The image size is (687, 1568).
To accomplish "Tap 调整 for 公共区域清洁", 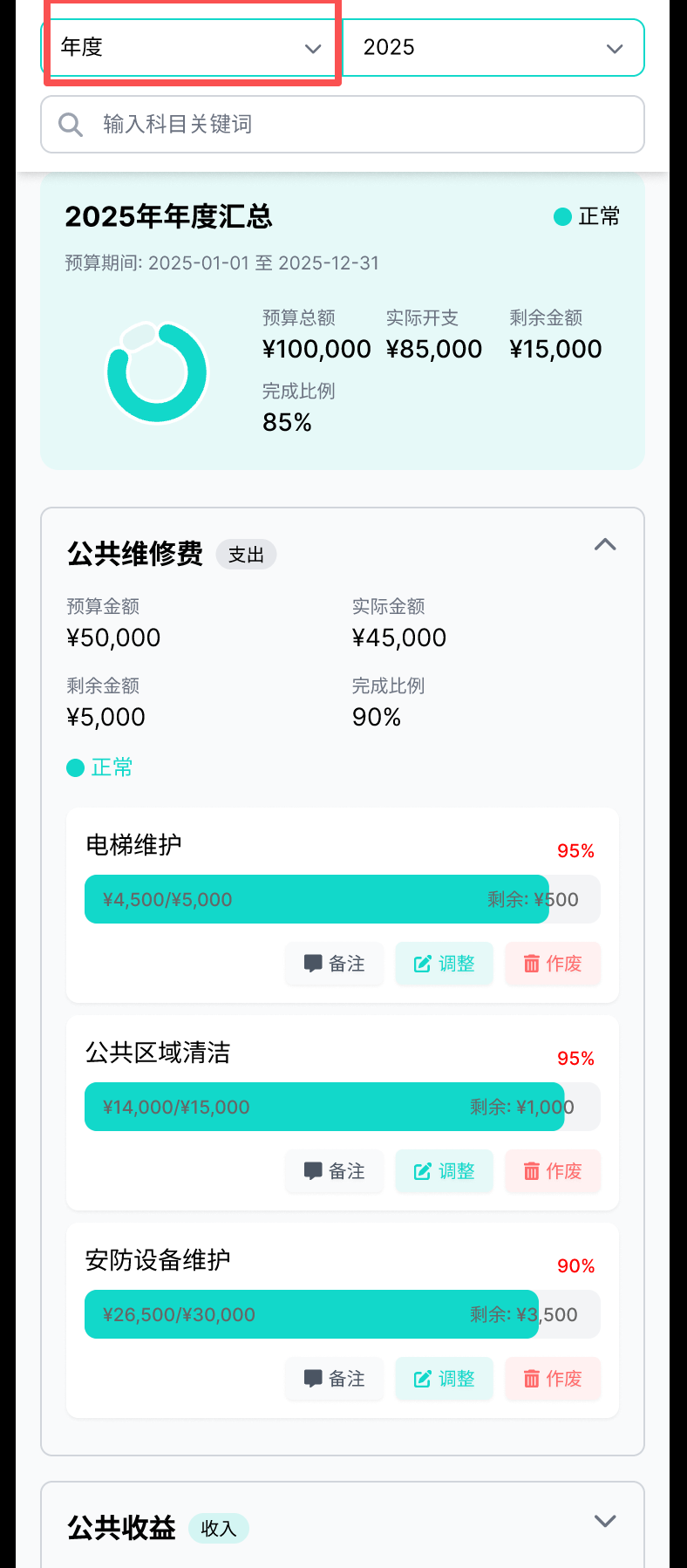I will pyautogui.click(x=444, y=1171).
